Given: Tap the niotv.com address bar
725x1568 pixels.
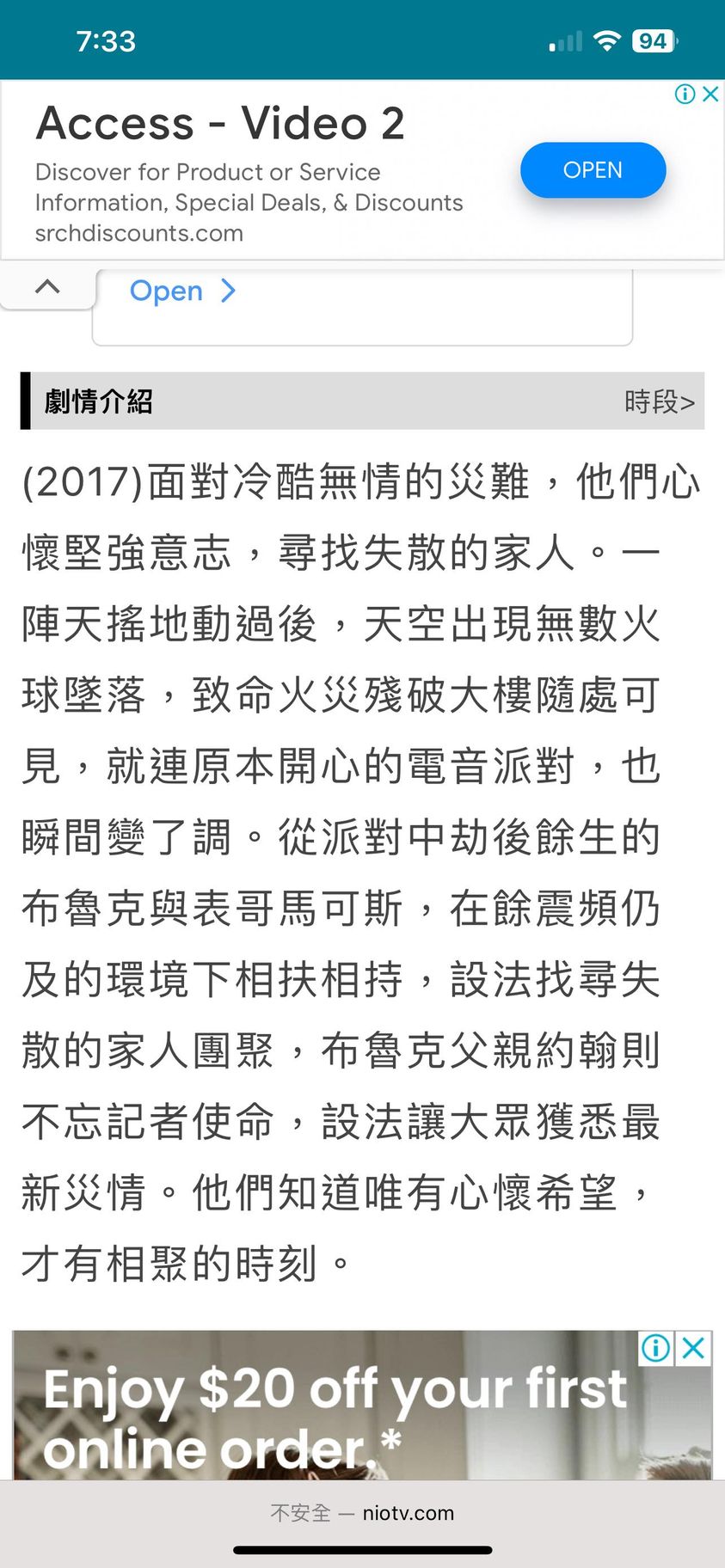Looking at the screenshot, I should (x=362, y=1513).
